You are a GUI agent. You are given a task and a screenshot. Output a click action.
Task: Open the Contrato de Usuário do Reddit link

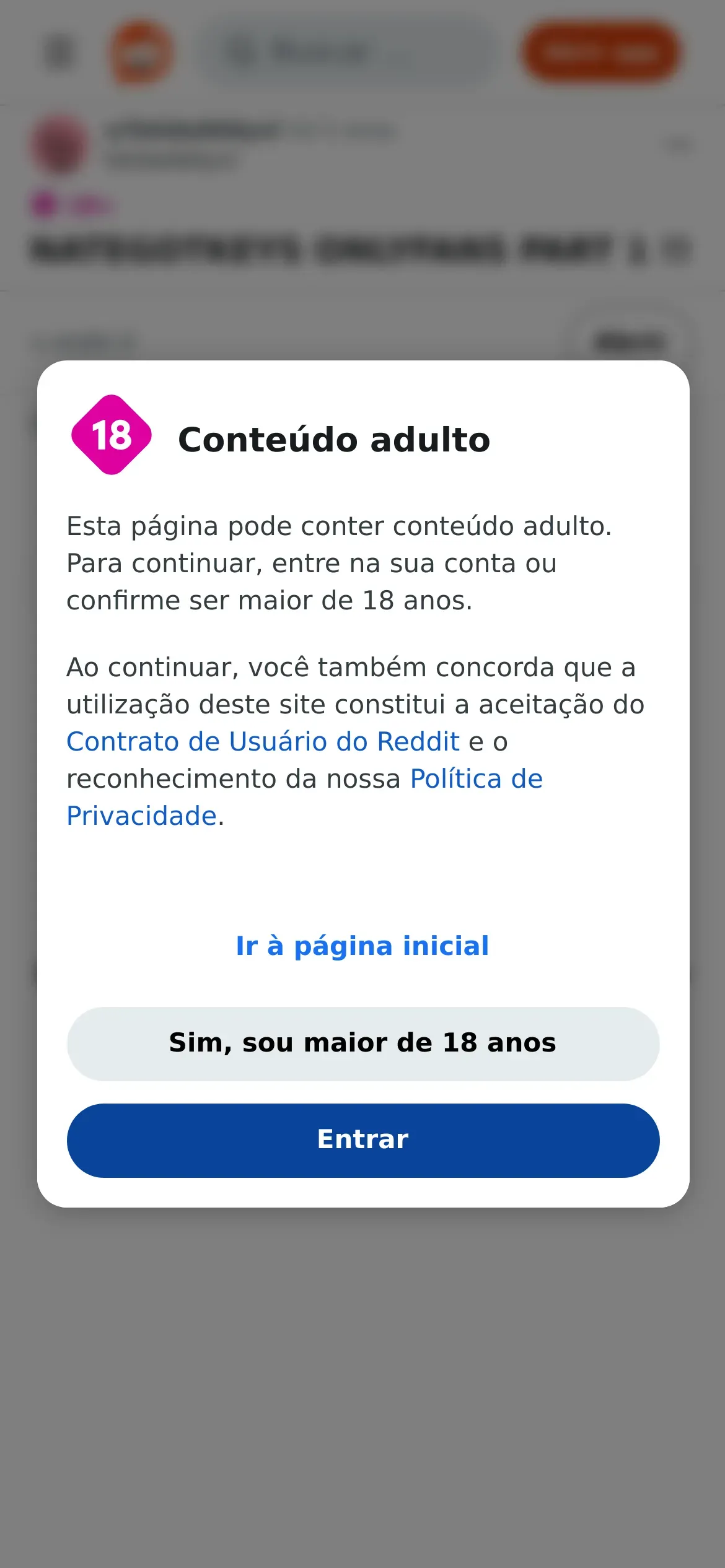point(263,742)
